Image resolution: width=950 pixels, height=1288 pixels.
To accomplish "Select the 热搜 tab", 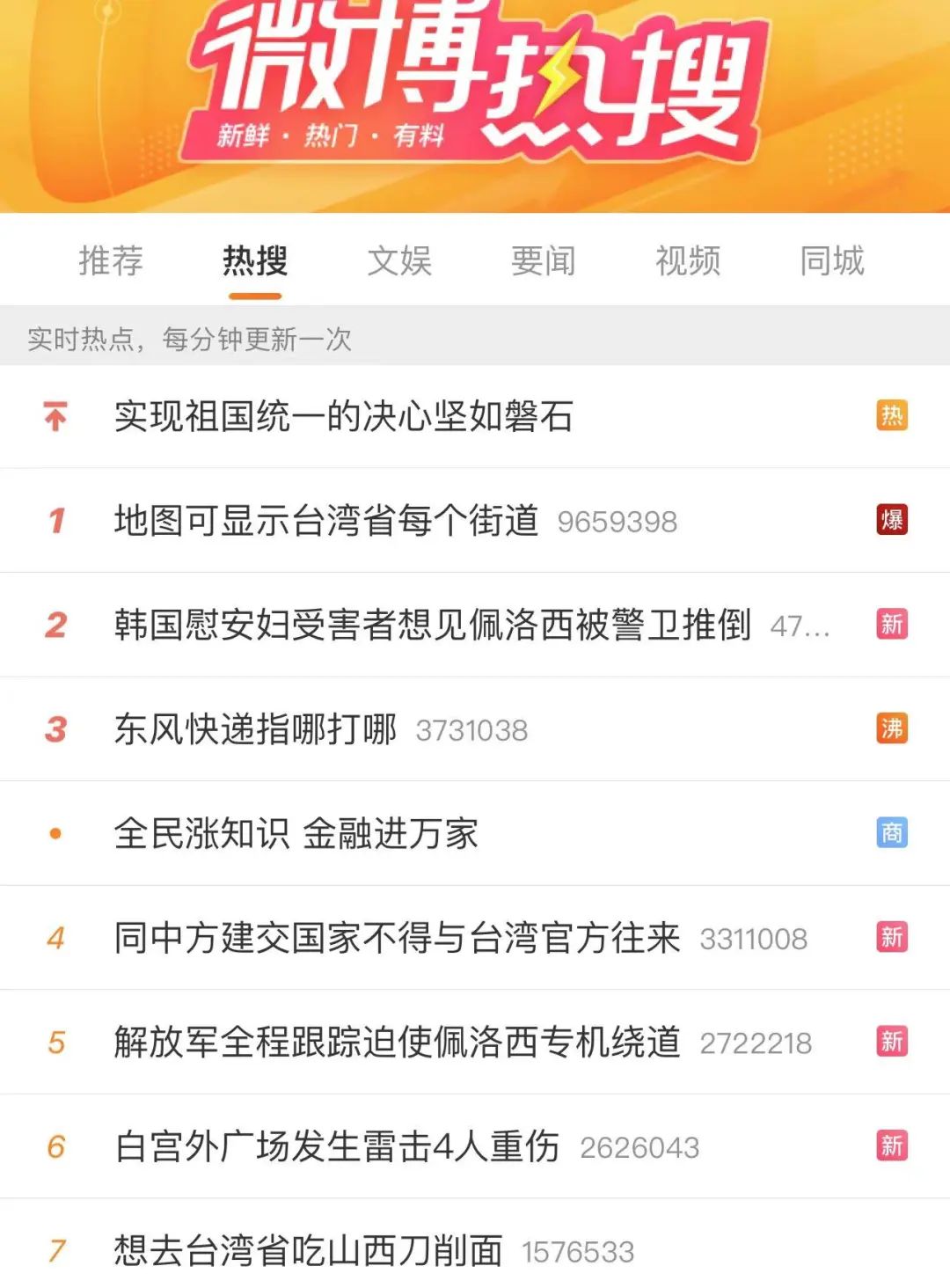I will (255, 261).
